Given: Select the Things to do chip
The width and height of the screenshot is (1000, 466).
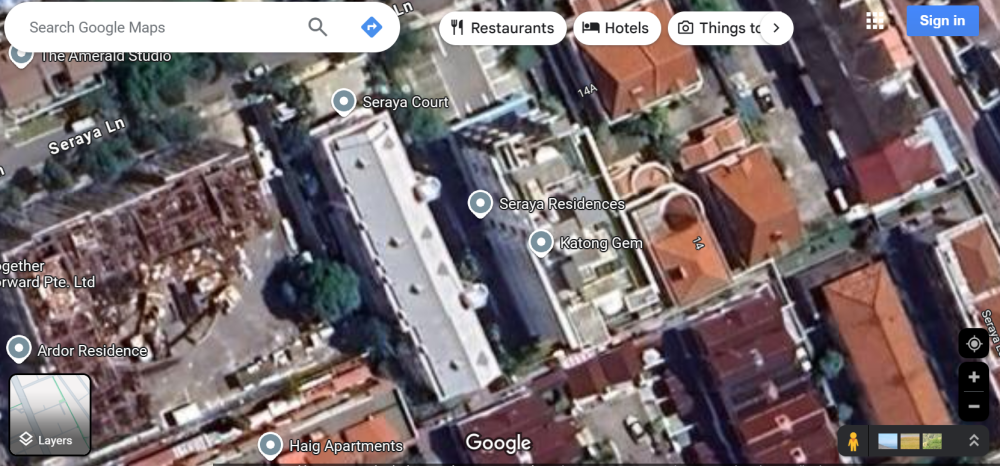Looking at the screenshot, I should coord(718,28).
